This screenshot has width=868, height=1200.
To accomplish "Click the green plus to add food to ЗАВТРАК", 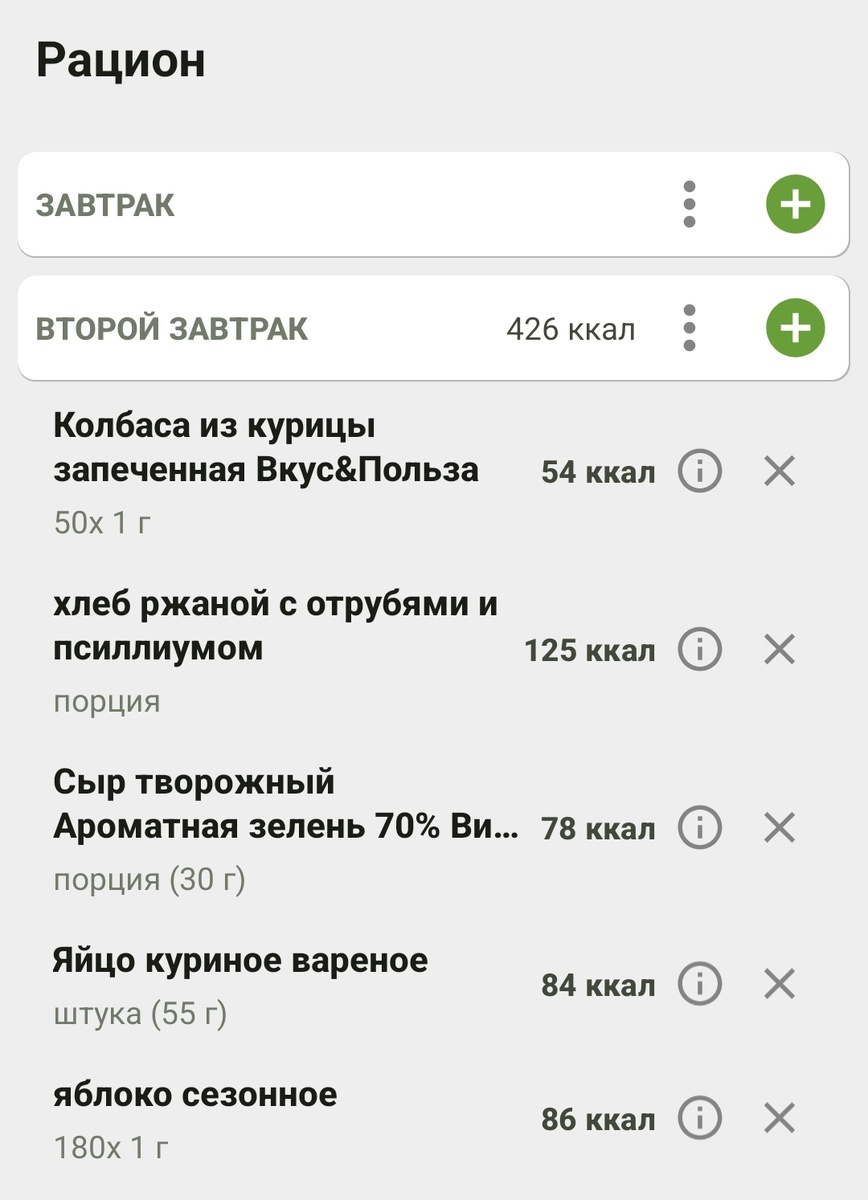I will click(794, 203).
